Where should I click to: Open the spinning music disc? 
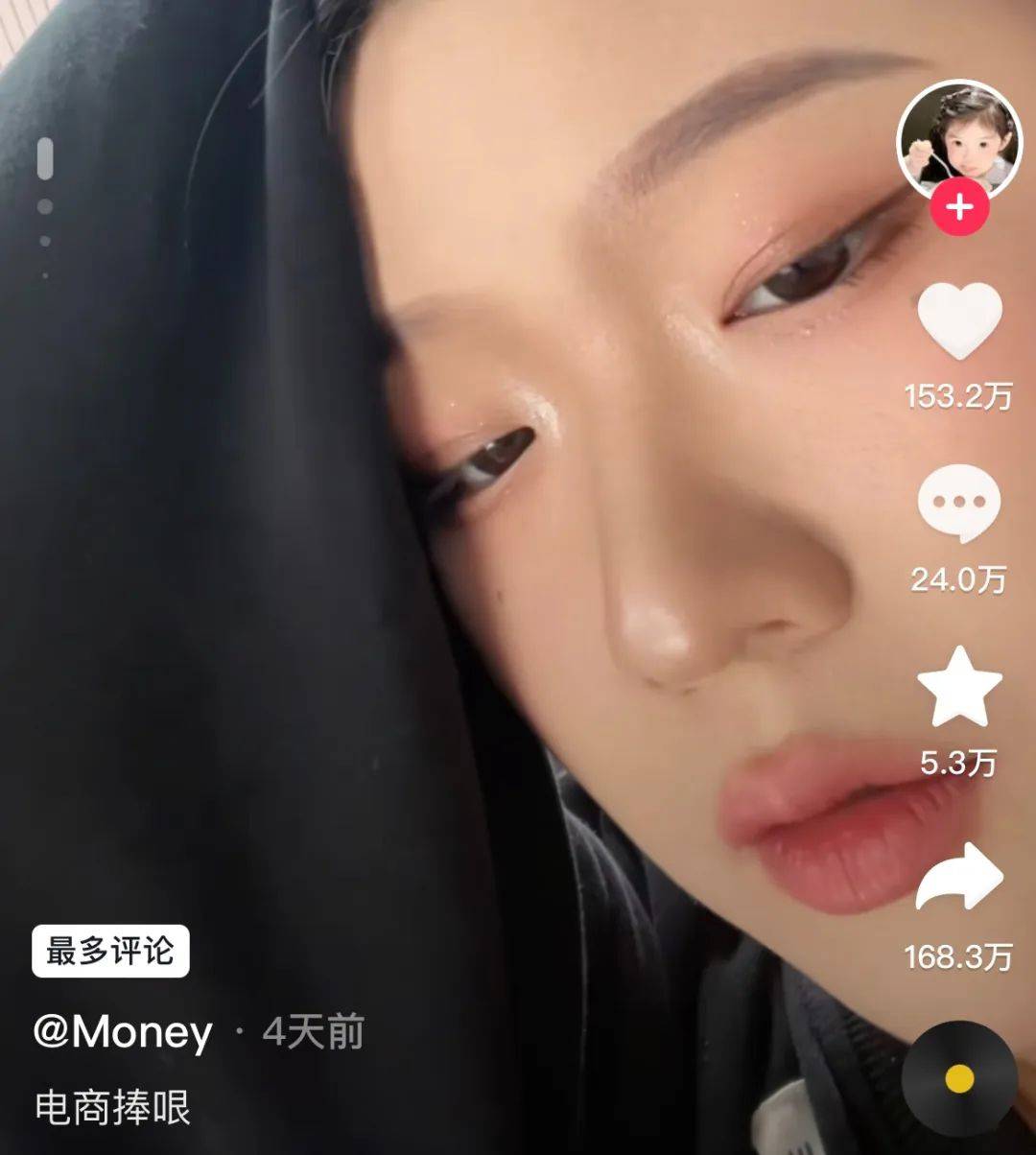point(959,1078)
